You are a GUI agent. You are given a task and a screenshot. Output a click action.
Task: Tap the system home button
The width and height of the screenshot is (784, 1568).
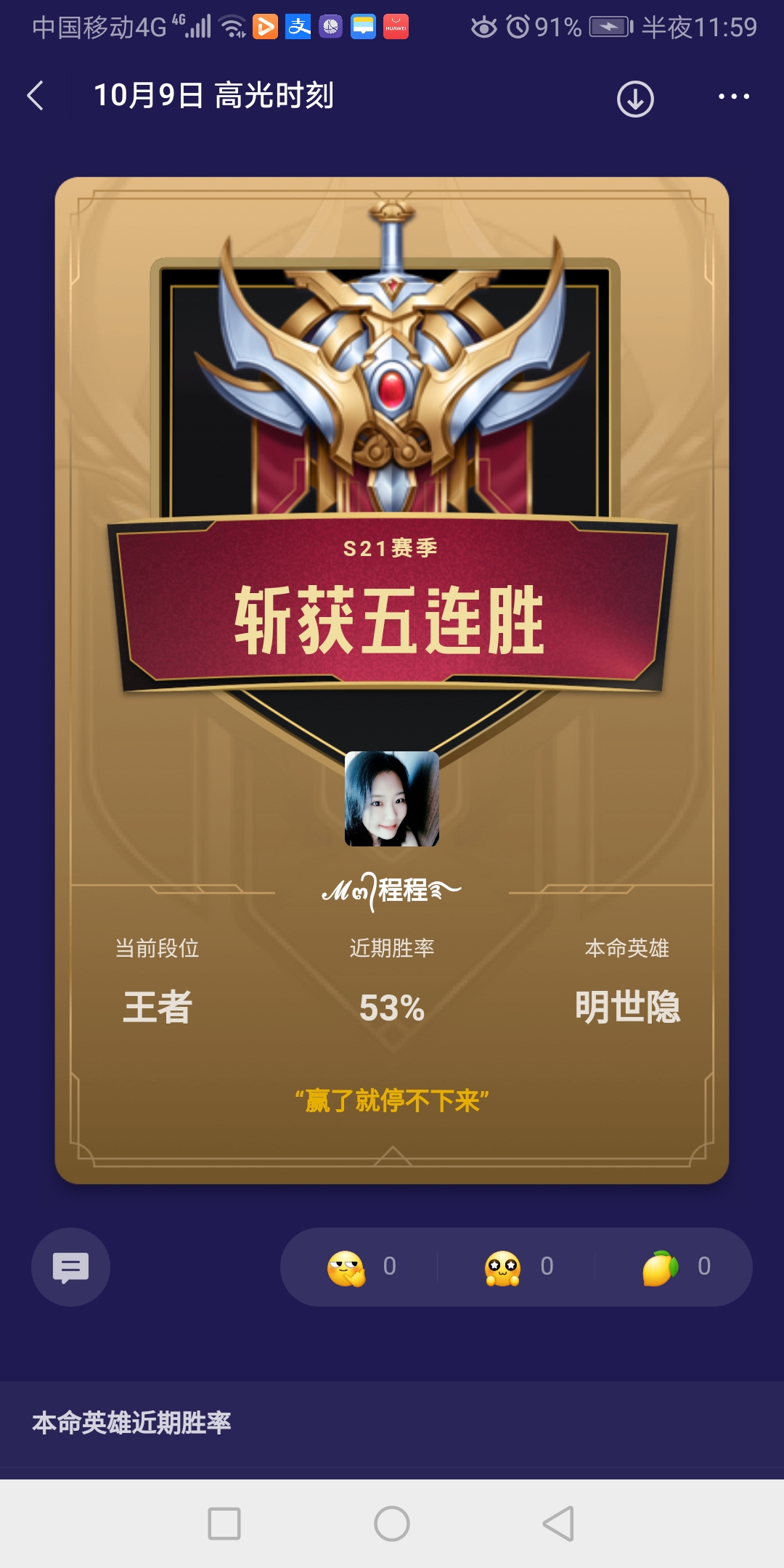(x=392, y=1523)
